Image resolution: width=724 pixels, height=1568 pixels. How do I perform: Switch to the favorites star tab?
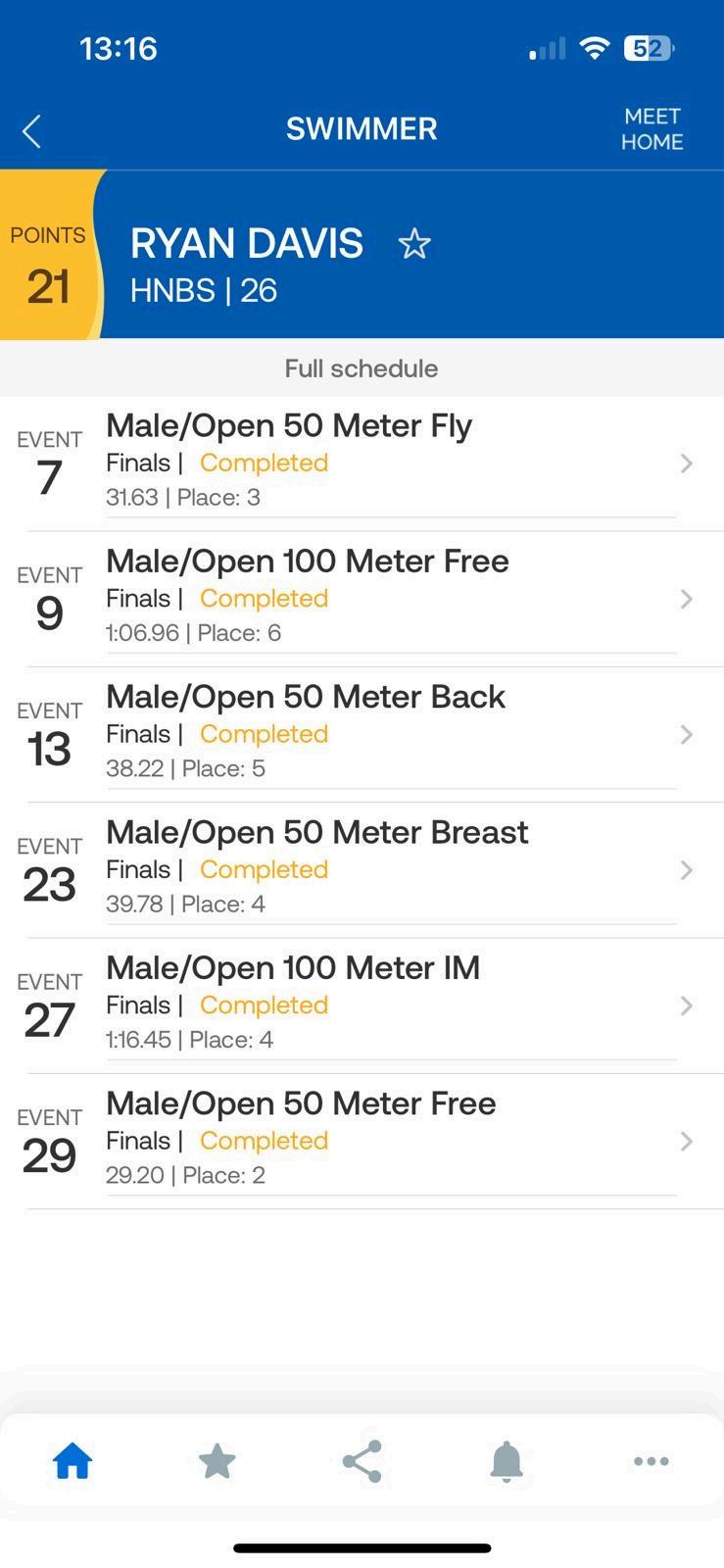pyautogui.click(x=217, y=1461)
